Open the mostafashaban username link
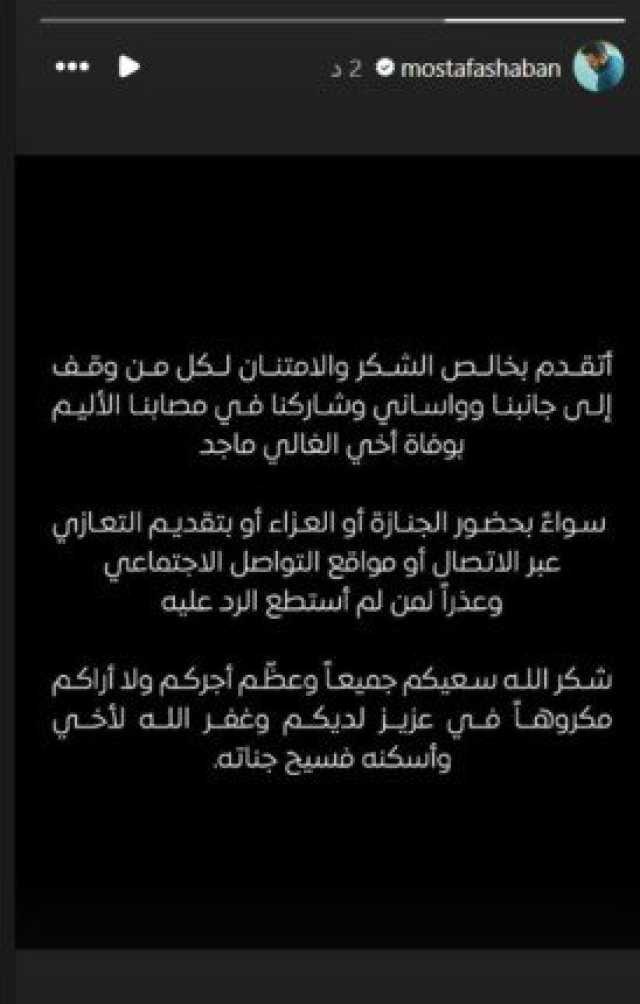The image size is (640, 1004). (x=481, y=68)
